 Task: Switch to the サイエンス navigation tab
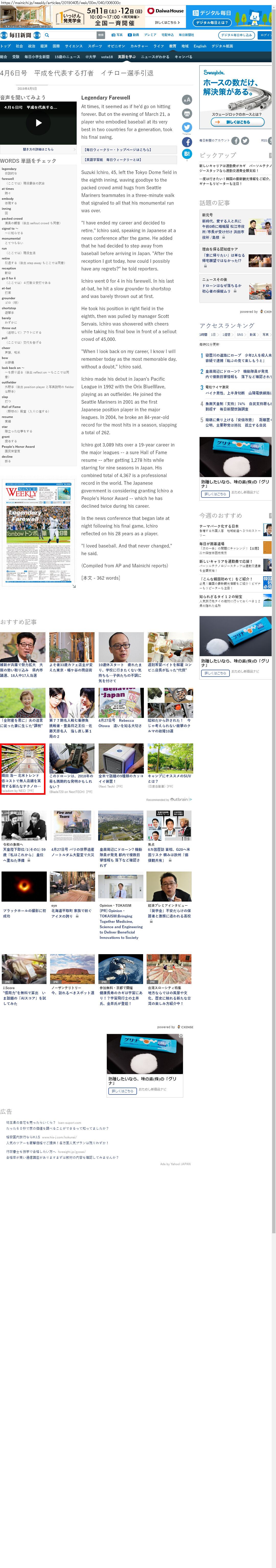pos(74,46)
